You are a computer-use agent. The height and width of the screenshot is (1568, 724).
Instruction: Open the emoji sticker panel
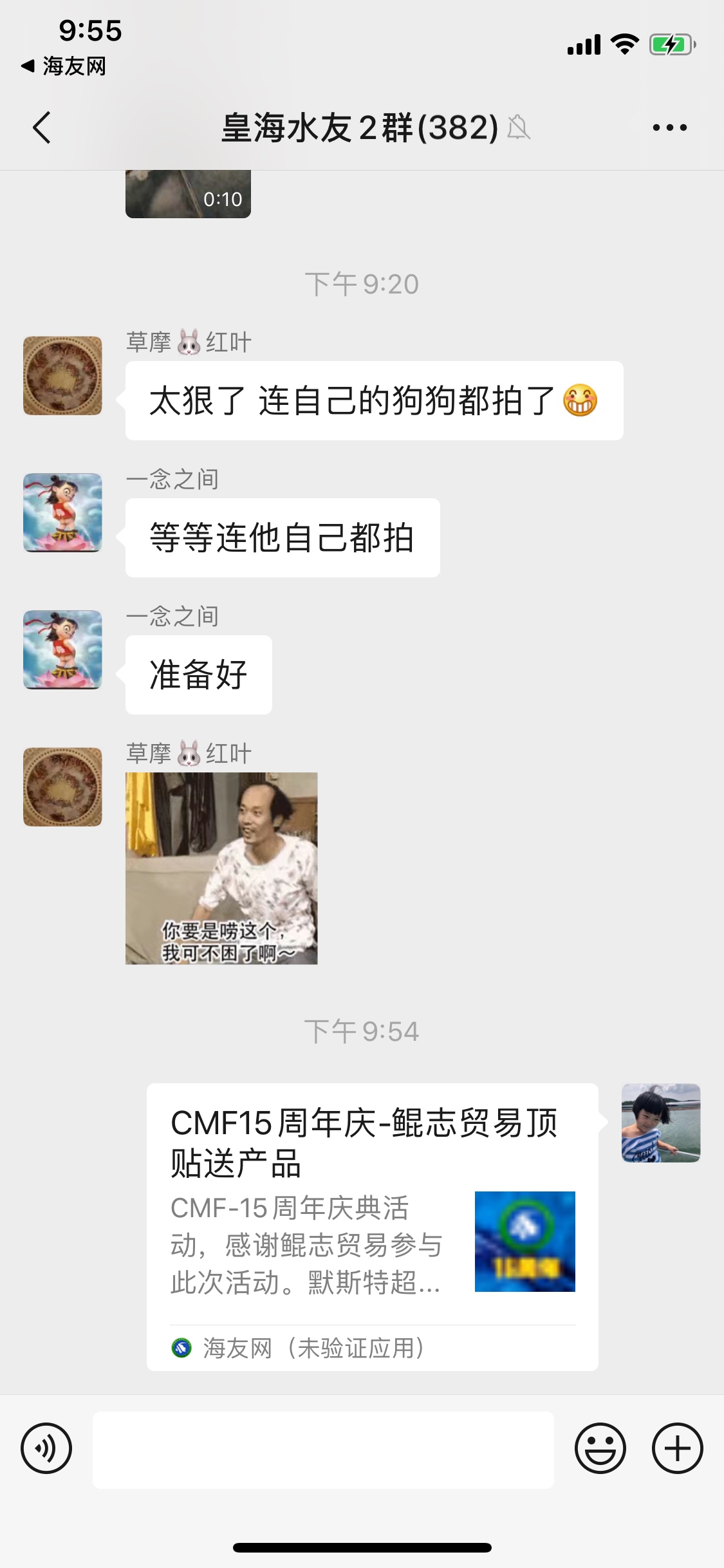600,1449
